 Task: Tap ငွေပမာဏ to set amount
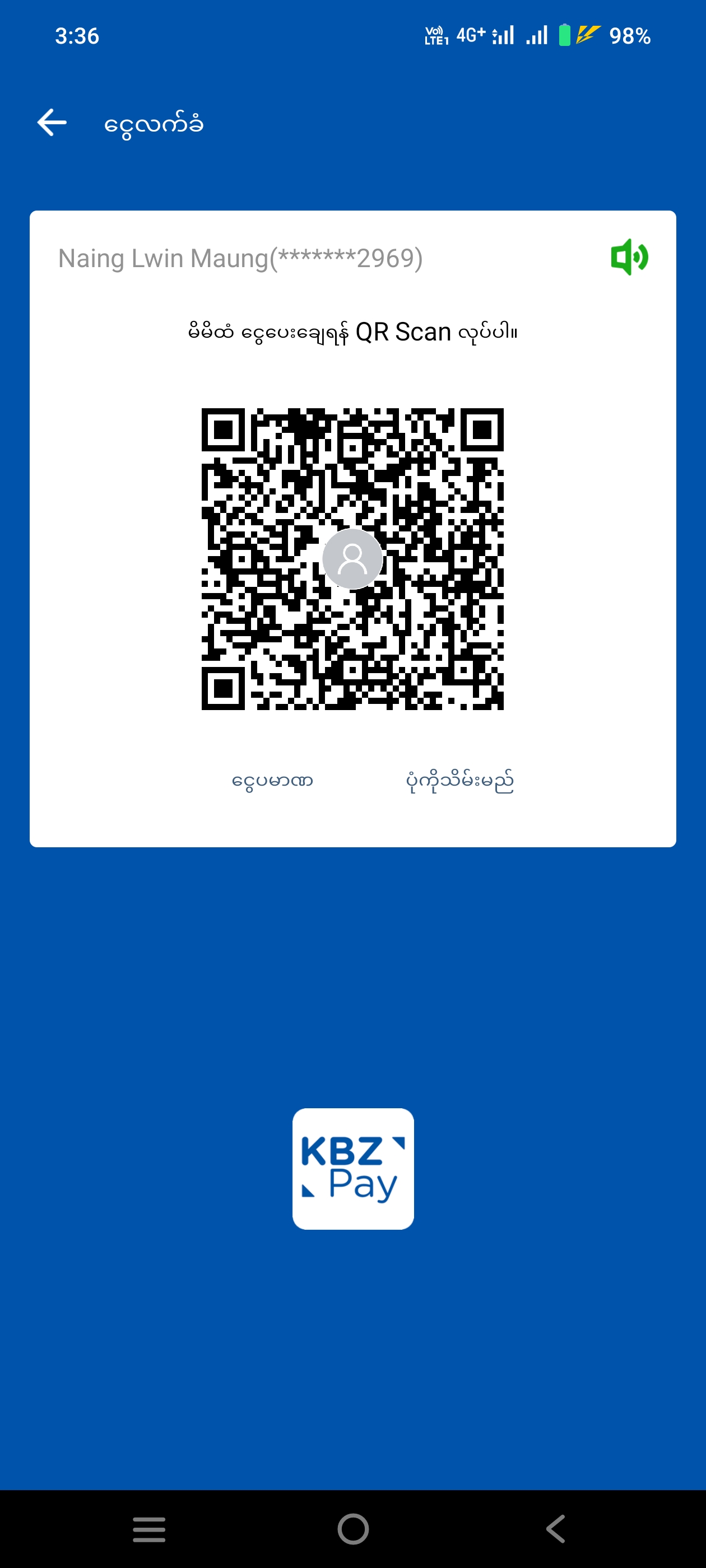pyautogui.click(x=272, y=780)
